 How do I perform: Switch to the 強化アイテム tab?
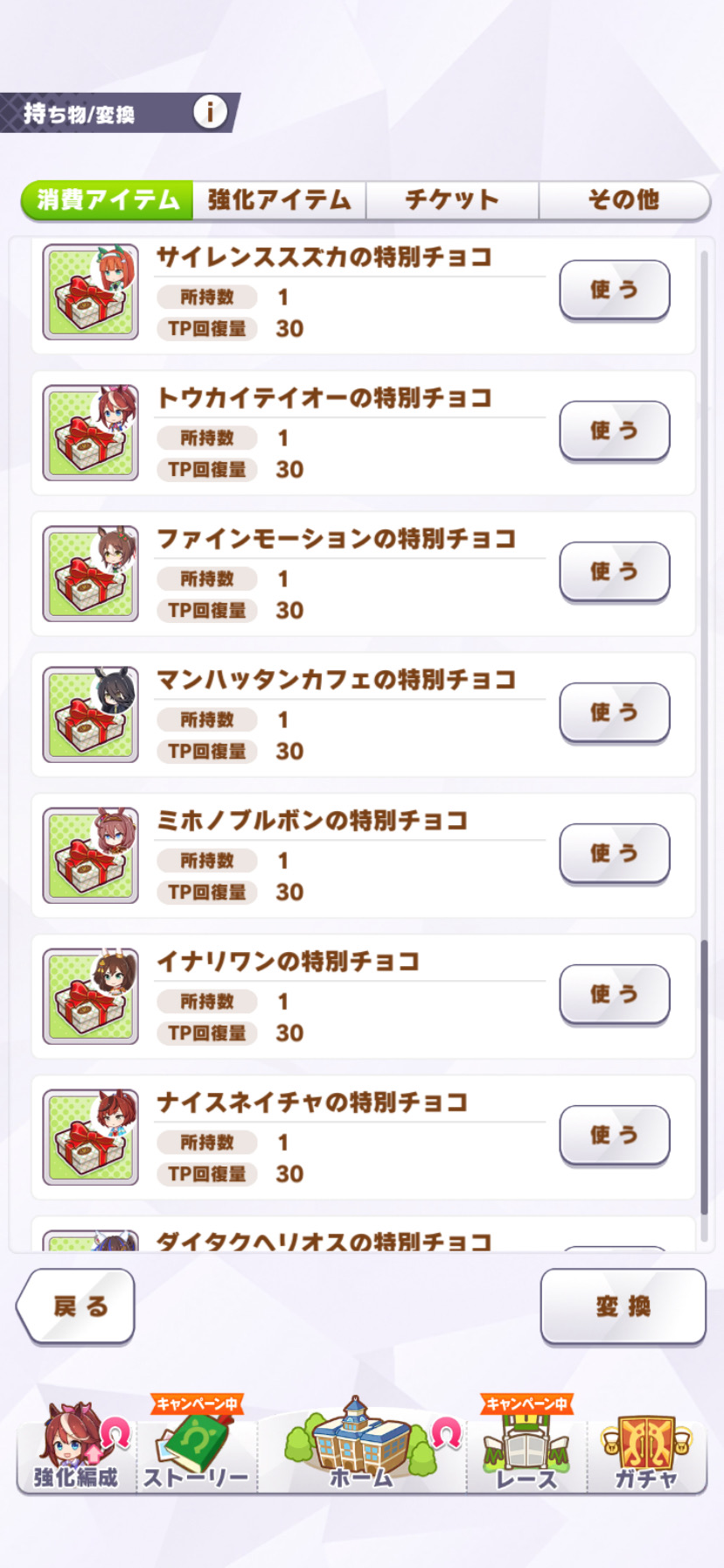[x=279, y=199]
